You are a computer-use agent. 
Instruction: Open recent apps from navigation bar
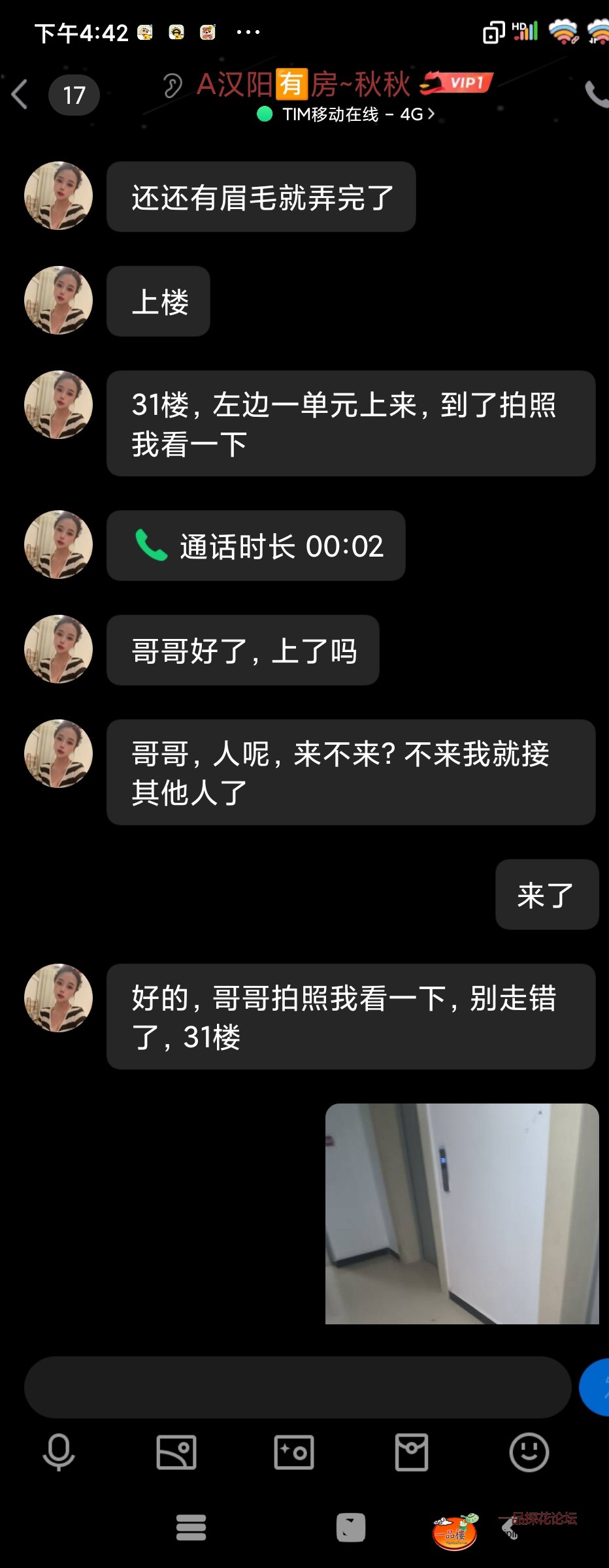[x=191, y=1527]
